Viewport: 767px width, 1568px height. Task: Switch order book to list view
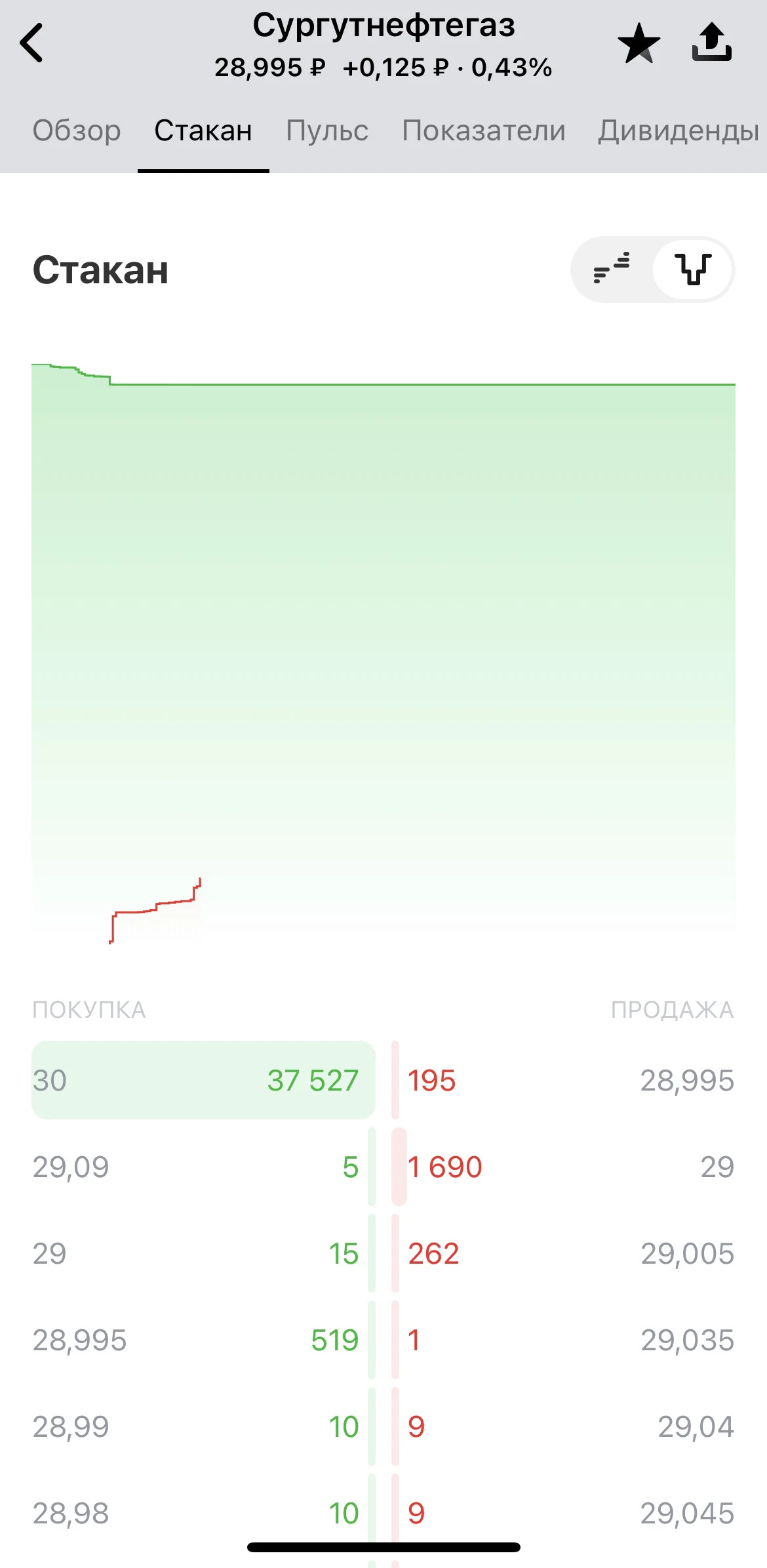click(x=612, y=269)
